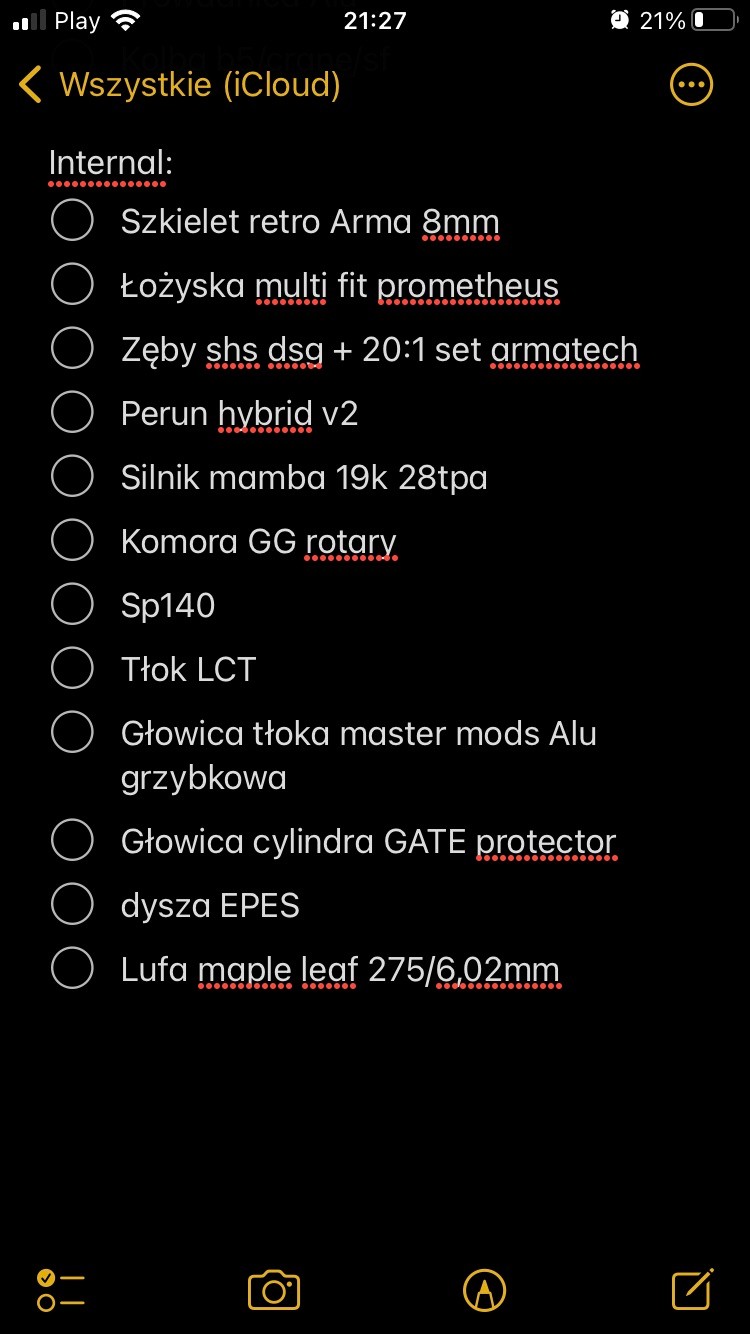Mark Silnik mamba 19k 28tpa complete
750x1334 pixels.
click(73, 477)
